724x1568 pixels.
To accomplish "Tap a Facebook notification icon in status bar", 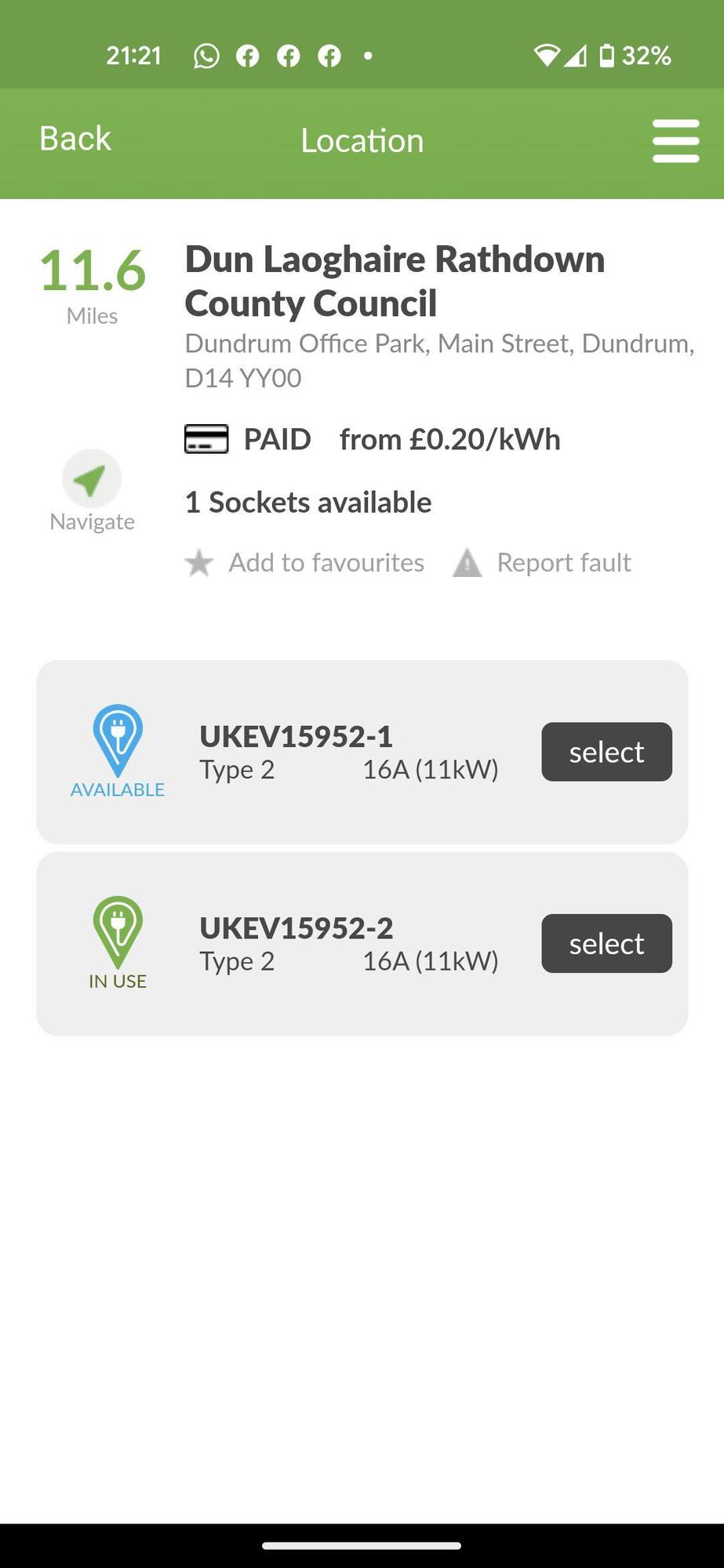I will [x=248, y=56].
